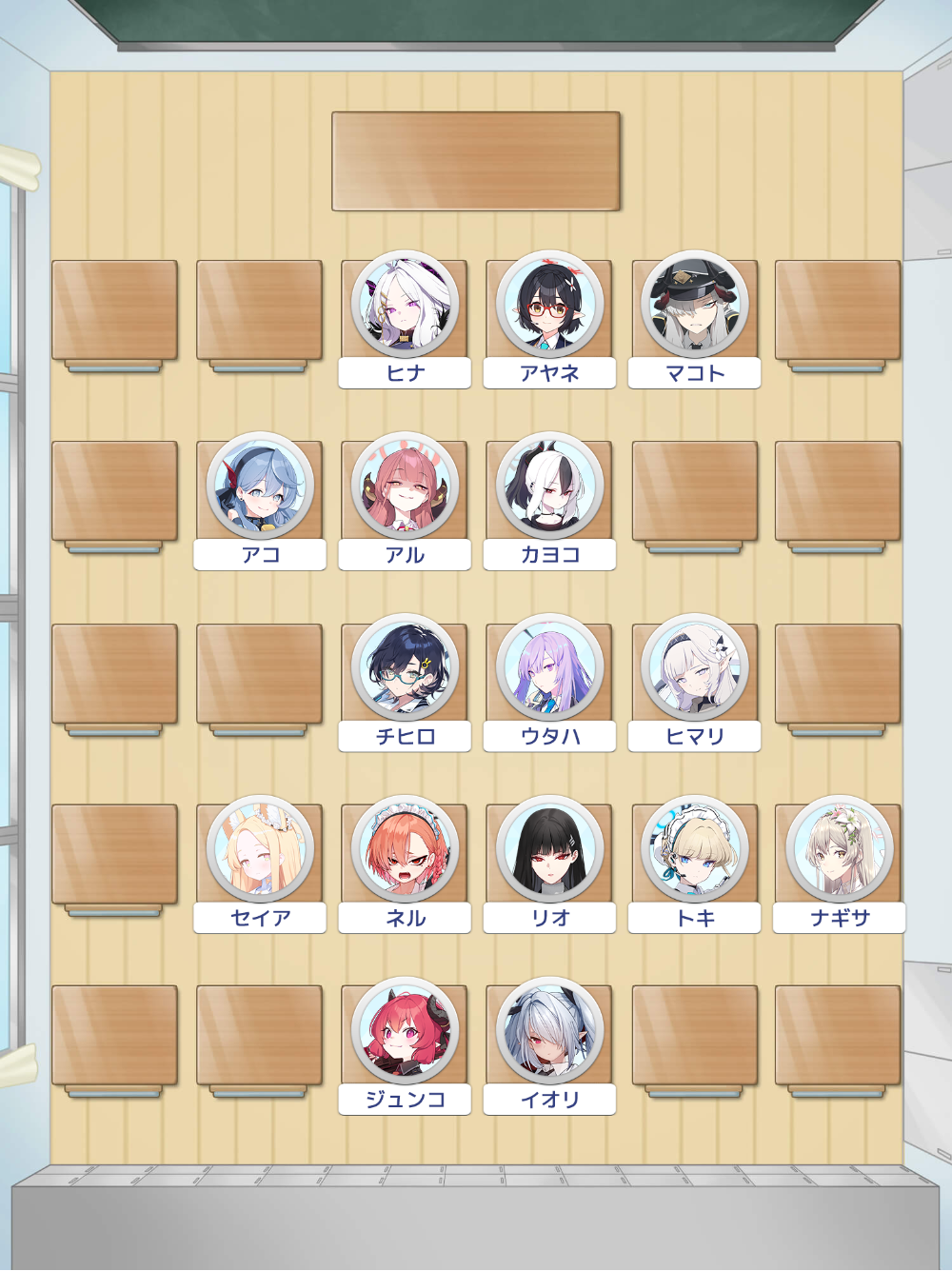Choose the ウタハ avatar
Viewport: 952px width, 1271px height.
549,668
